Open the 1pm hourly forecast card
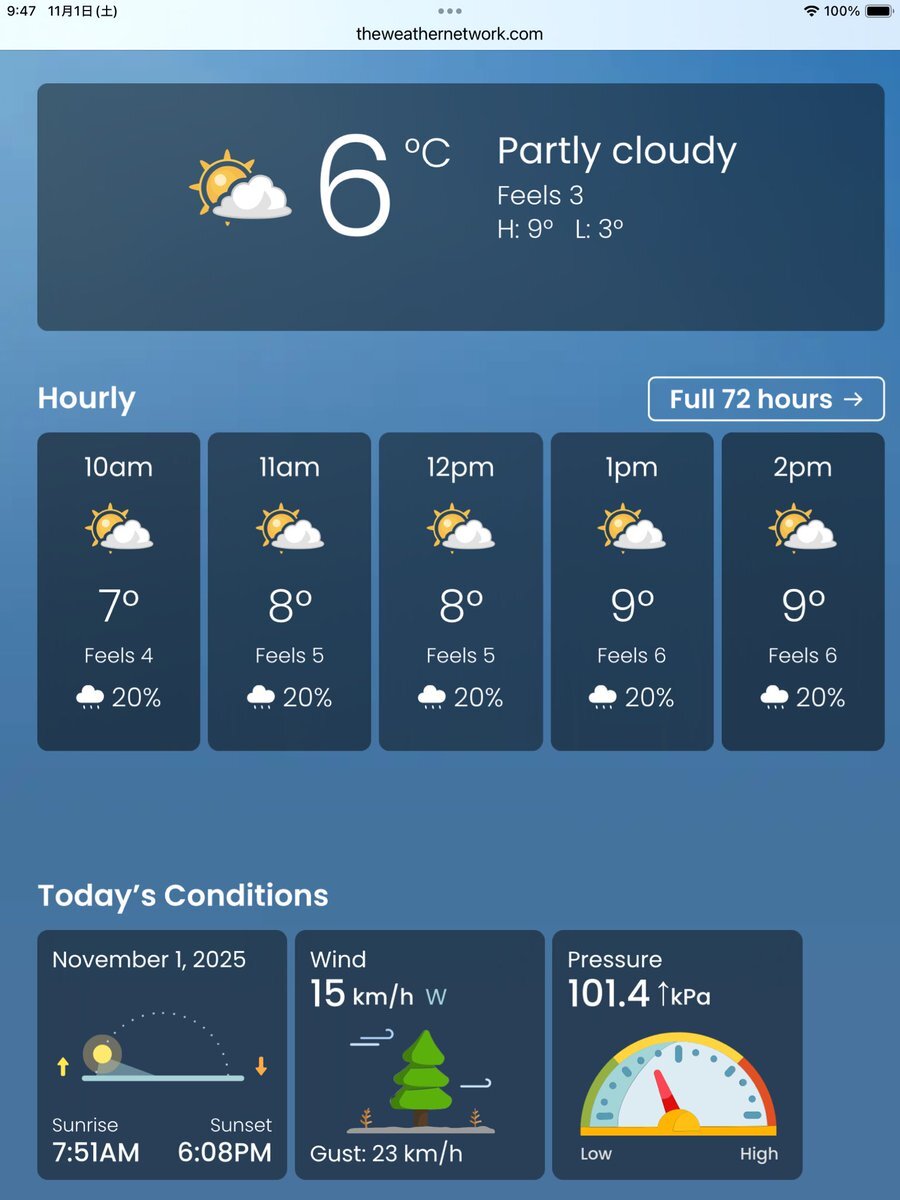The image size is (900, 1200). click(x=631, y=591)
